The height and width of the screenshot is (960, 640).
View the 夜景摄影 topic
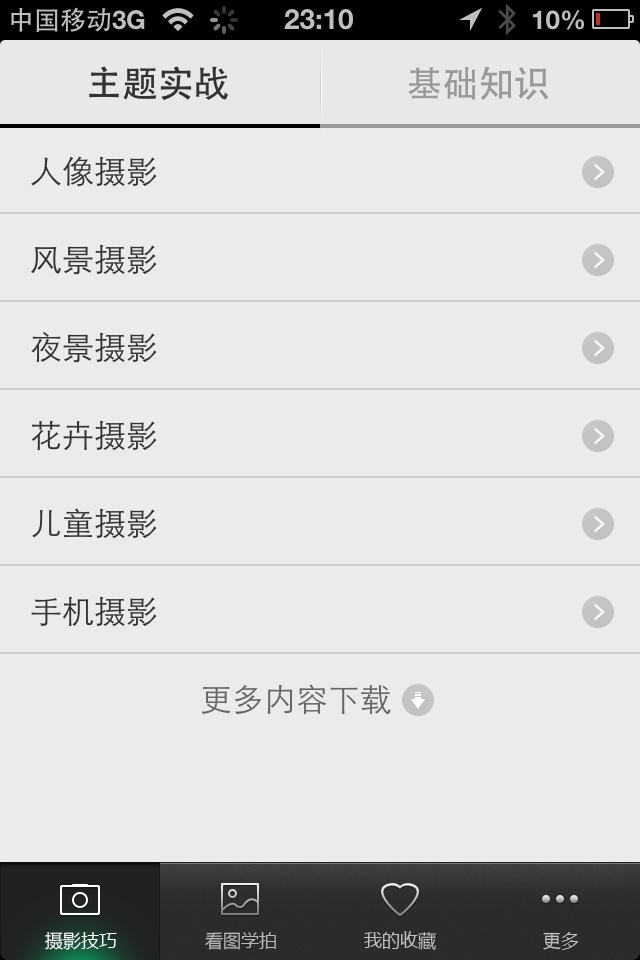[x=320, y=348]
